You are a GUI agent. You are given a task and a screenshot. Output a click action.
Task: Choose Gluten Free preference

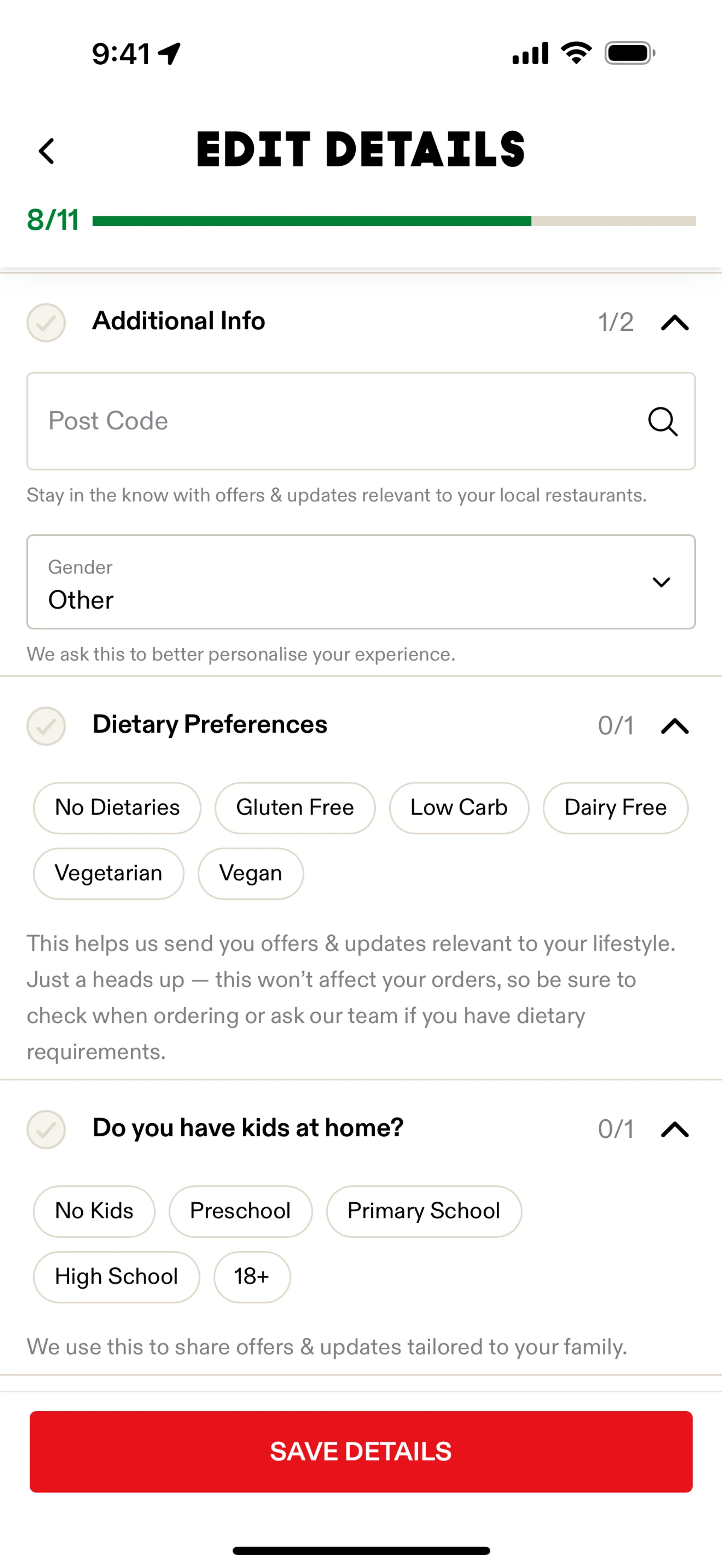[x=295, y=808]
